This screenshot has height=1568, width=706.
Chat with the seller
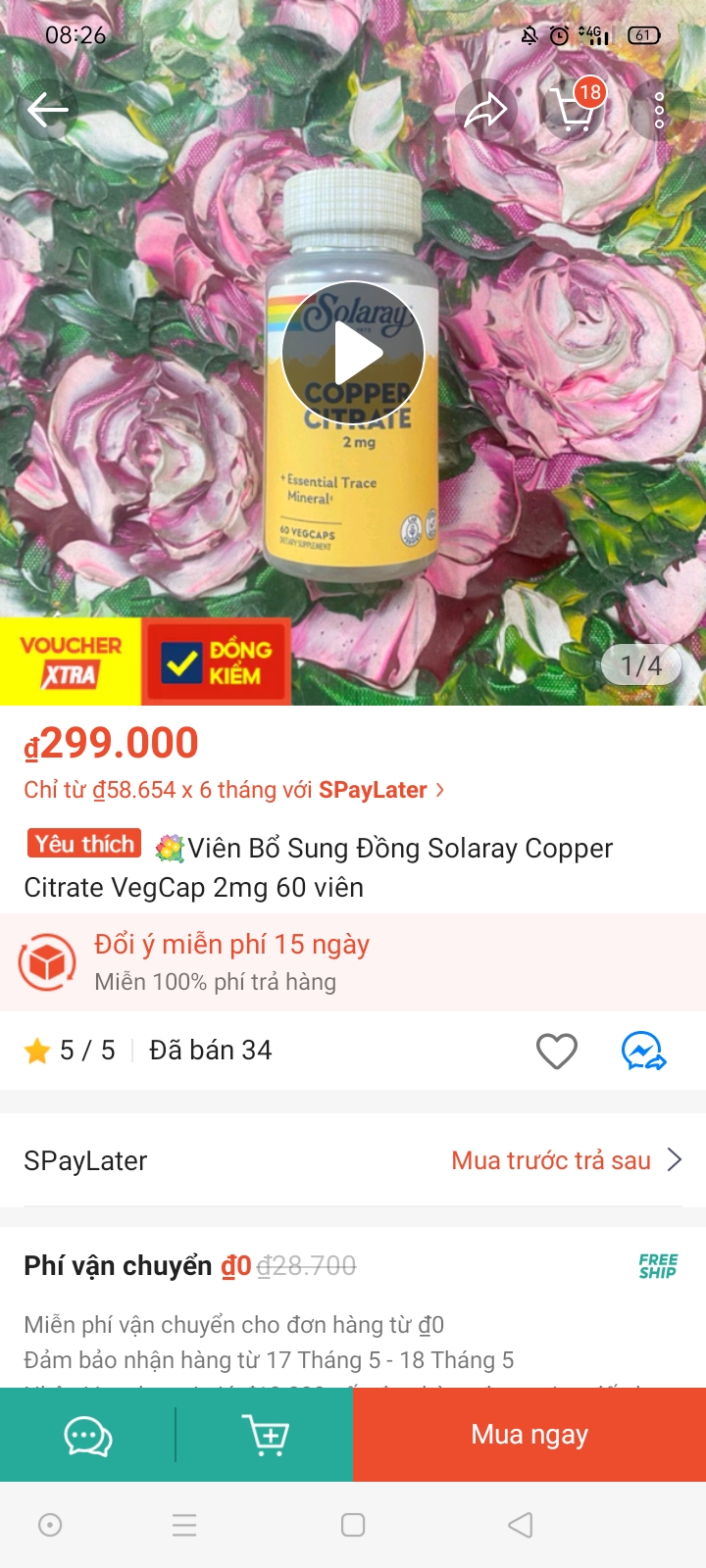(88, 1436)
